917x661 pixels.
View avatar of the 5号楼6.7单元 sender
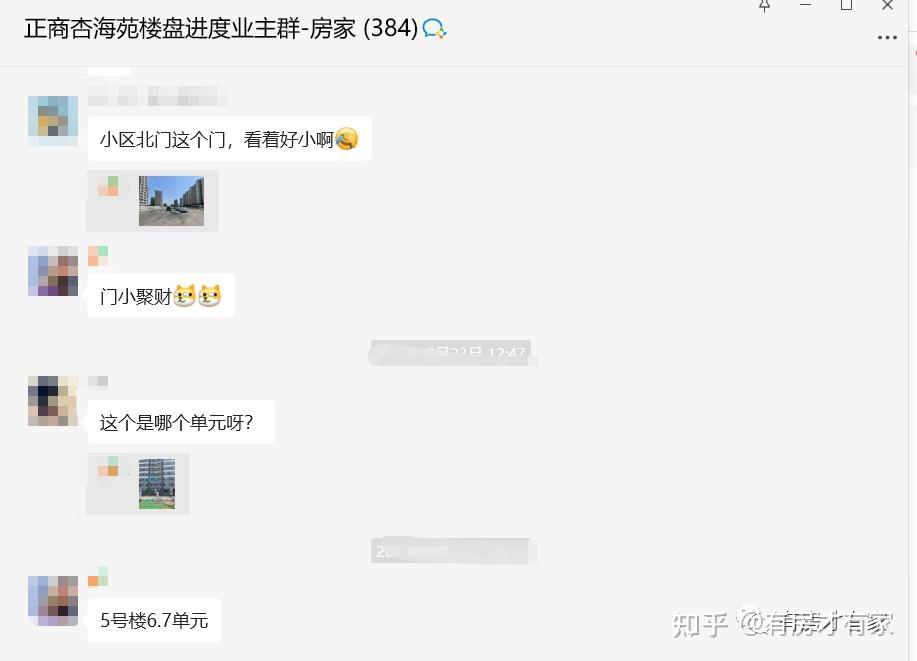point(53,600)
